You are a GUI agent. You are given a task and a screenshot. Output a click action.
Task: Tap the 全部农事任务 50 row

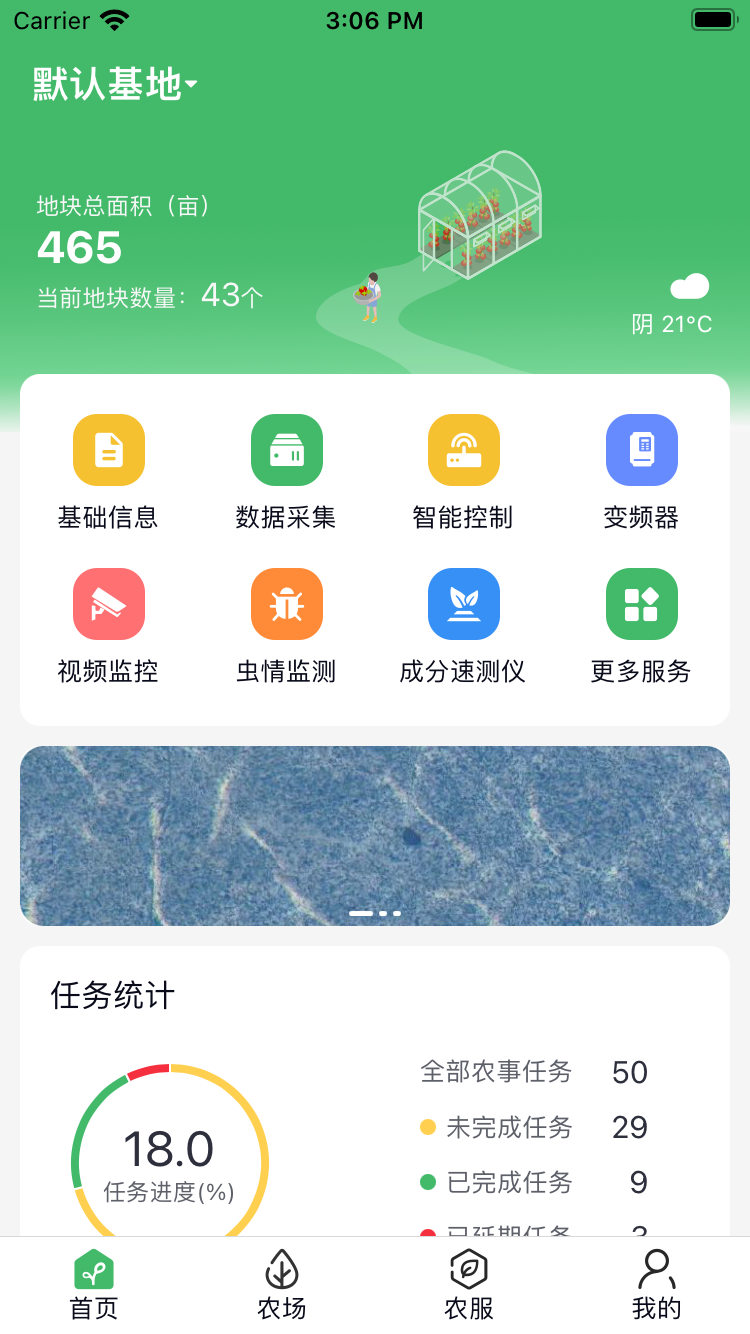coord(535,1072)
